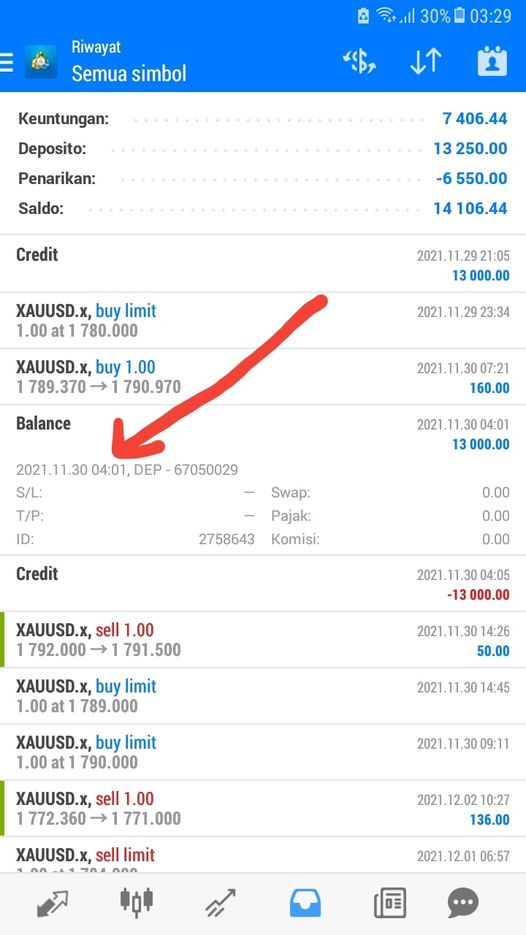Expand the buy limit at 1 790.000 order

tap(263, 752)
